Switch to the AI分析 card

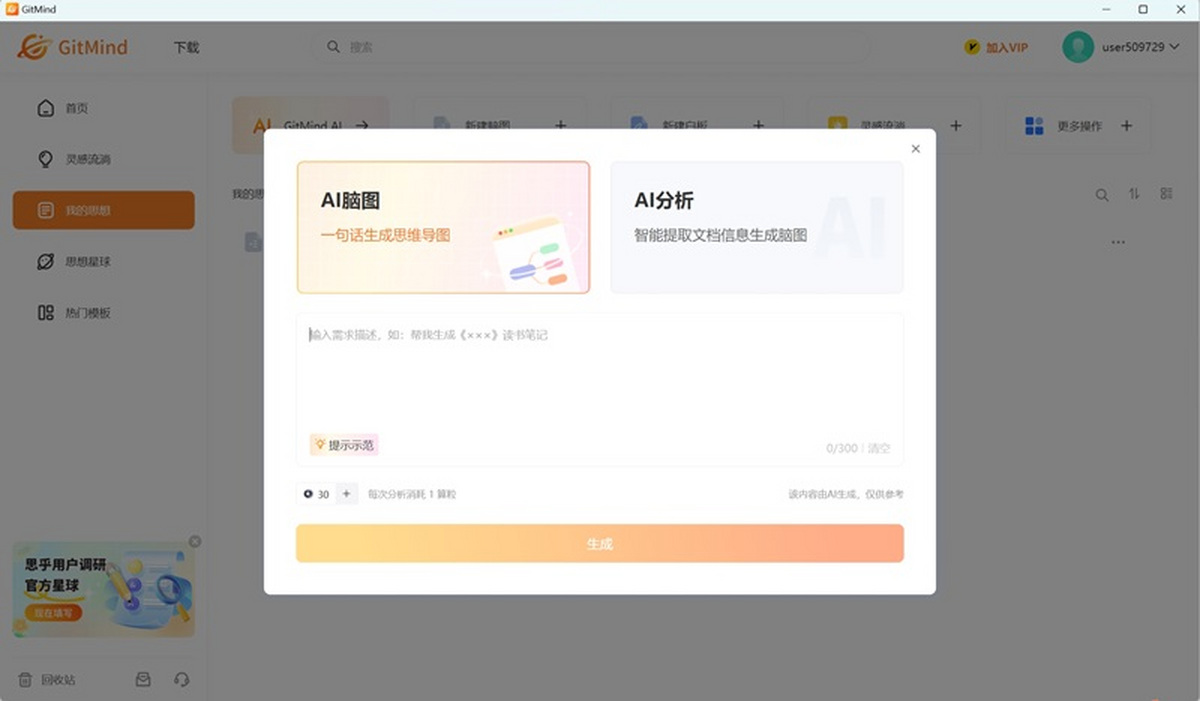(756, 227)
